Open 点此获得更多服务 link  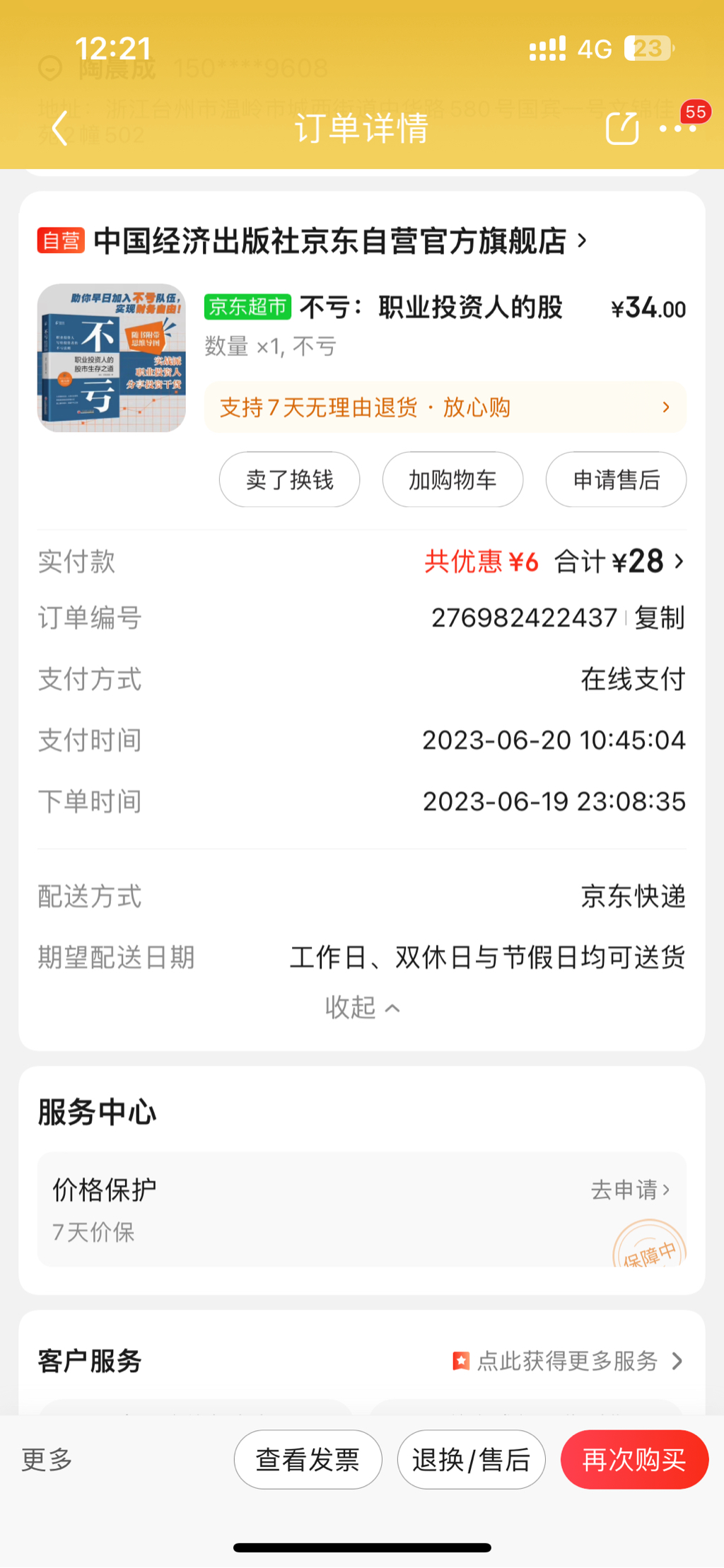(568, 1361)
